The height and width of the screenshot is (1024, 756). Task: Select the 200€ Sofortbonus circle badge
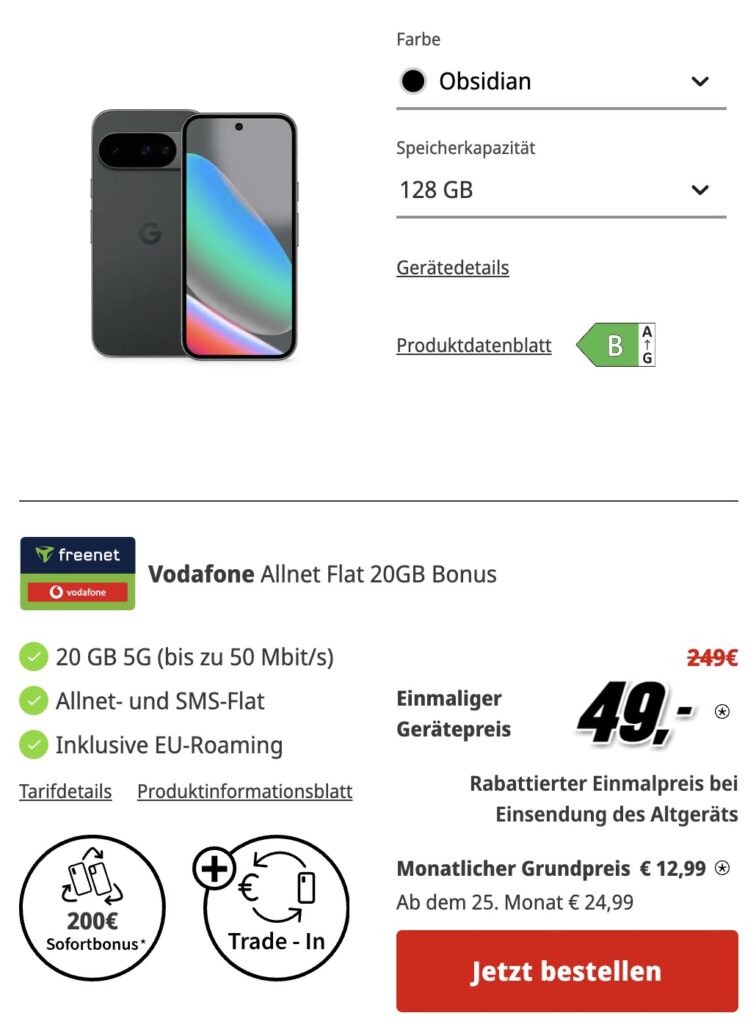point(91,906)
